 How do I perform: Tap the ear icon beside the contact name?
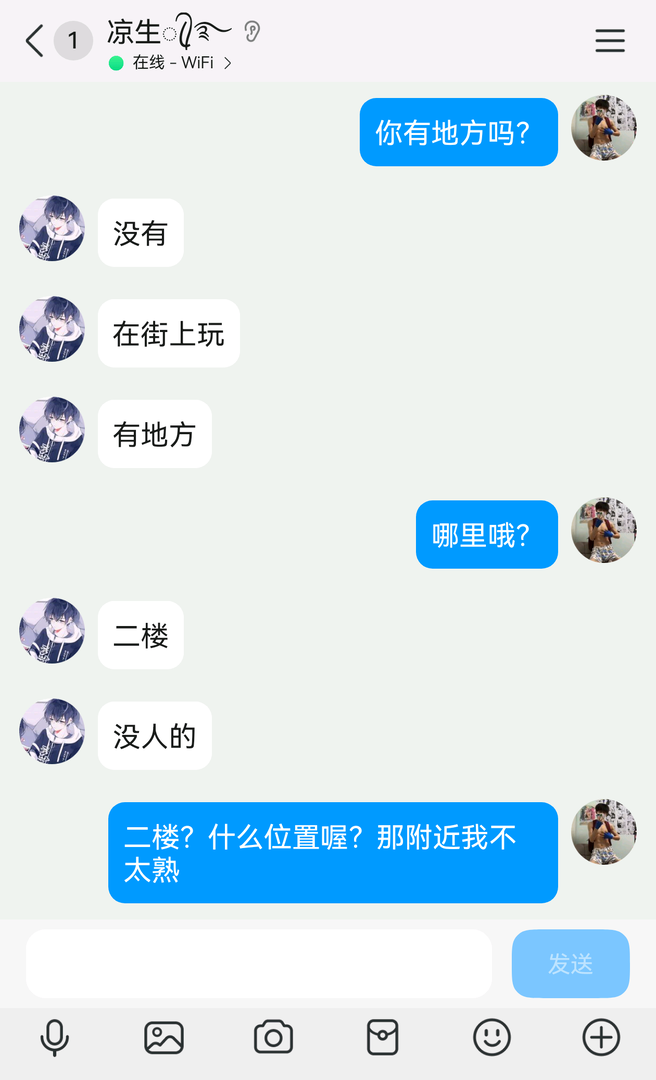pos(252,33)
